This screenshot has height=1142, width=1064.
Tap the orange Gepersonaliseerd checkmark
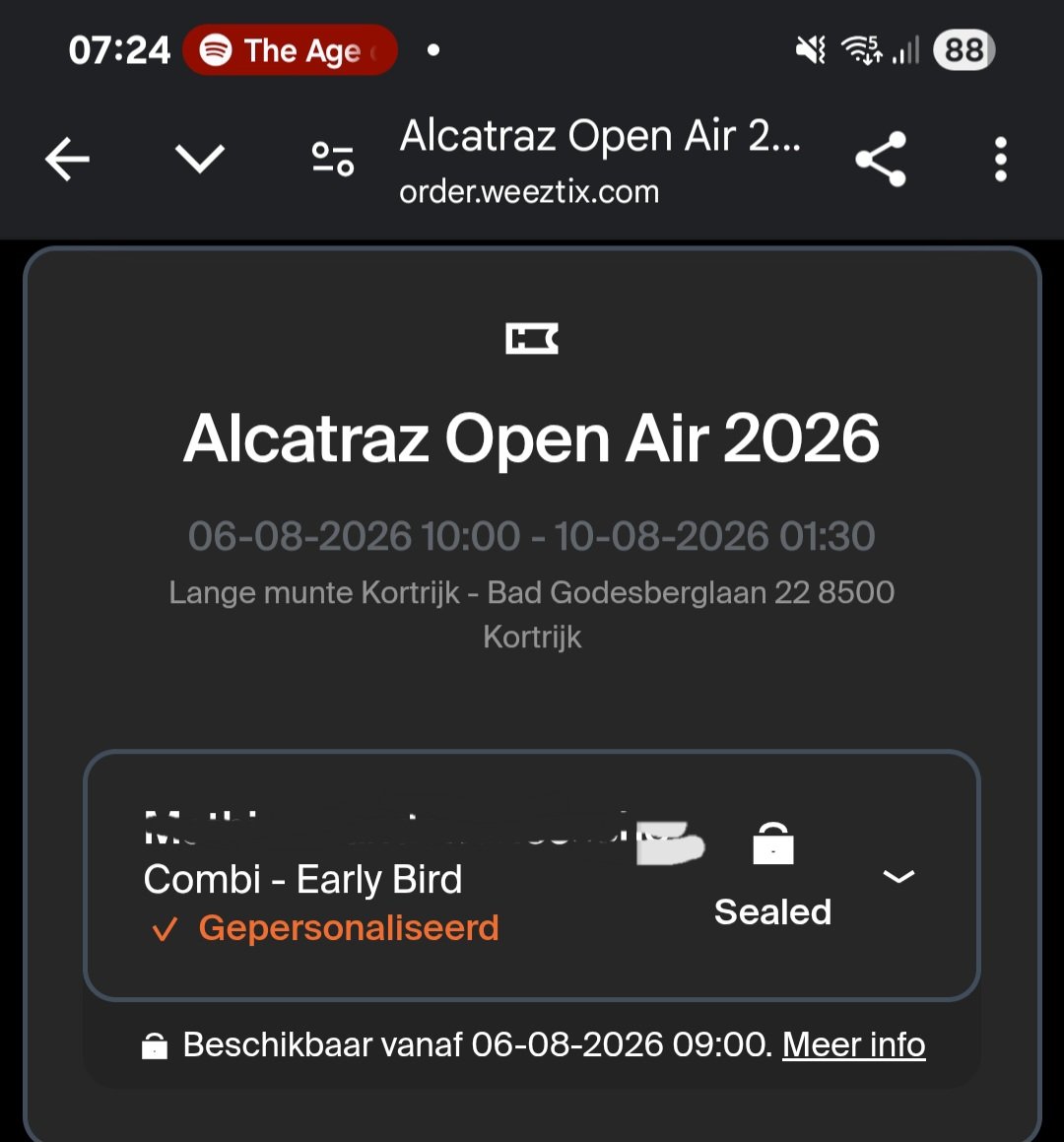[166, 927]
